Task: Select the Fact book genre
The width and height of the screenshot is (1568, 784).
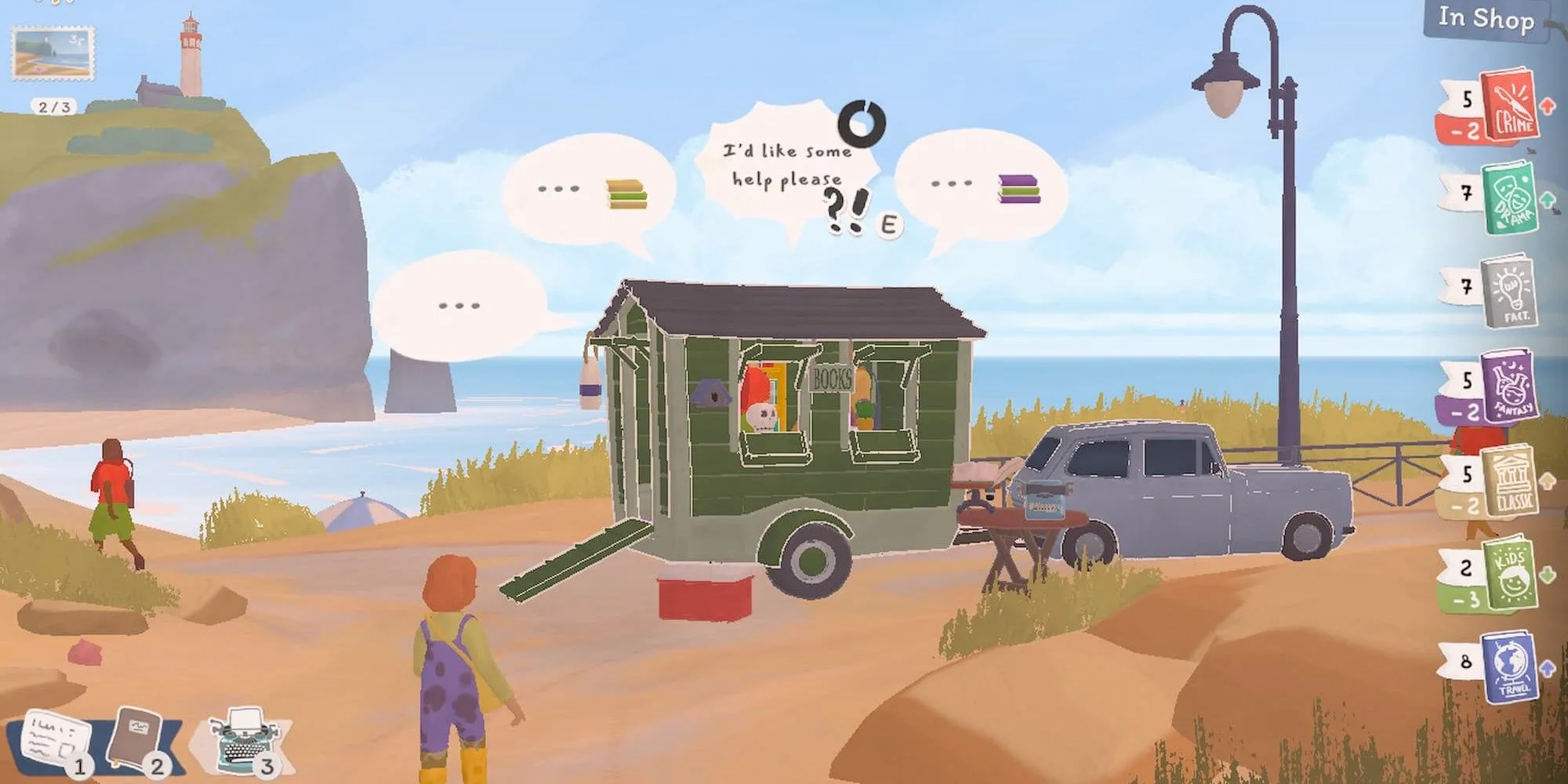Action: click(1508, 292)
